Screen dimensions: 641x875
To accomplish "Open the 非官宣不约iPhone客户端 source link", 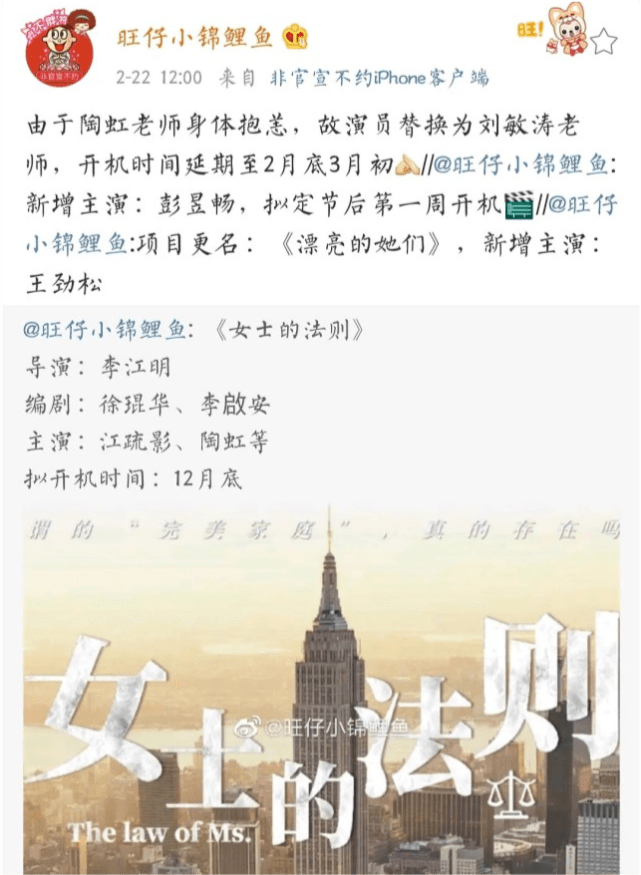I will tap(379, 77).
